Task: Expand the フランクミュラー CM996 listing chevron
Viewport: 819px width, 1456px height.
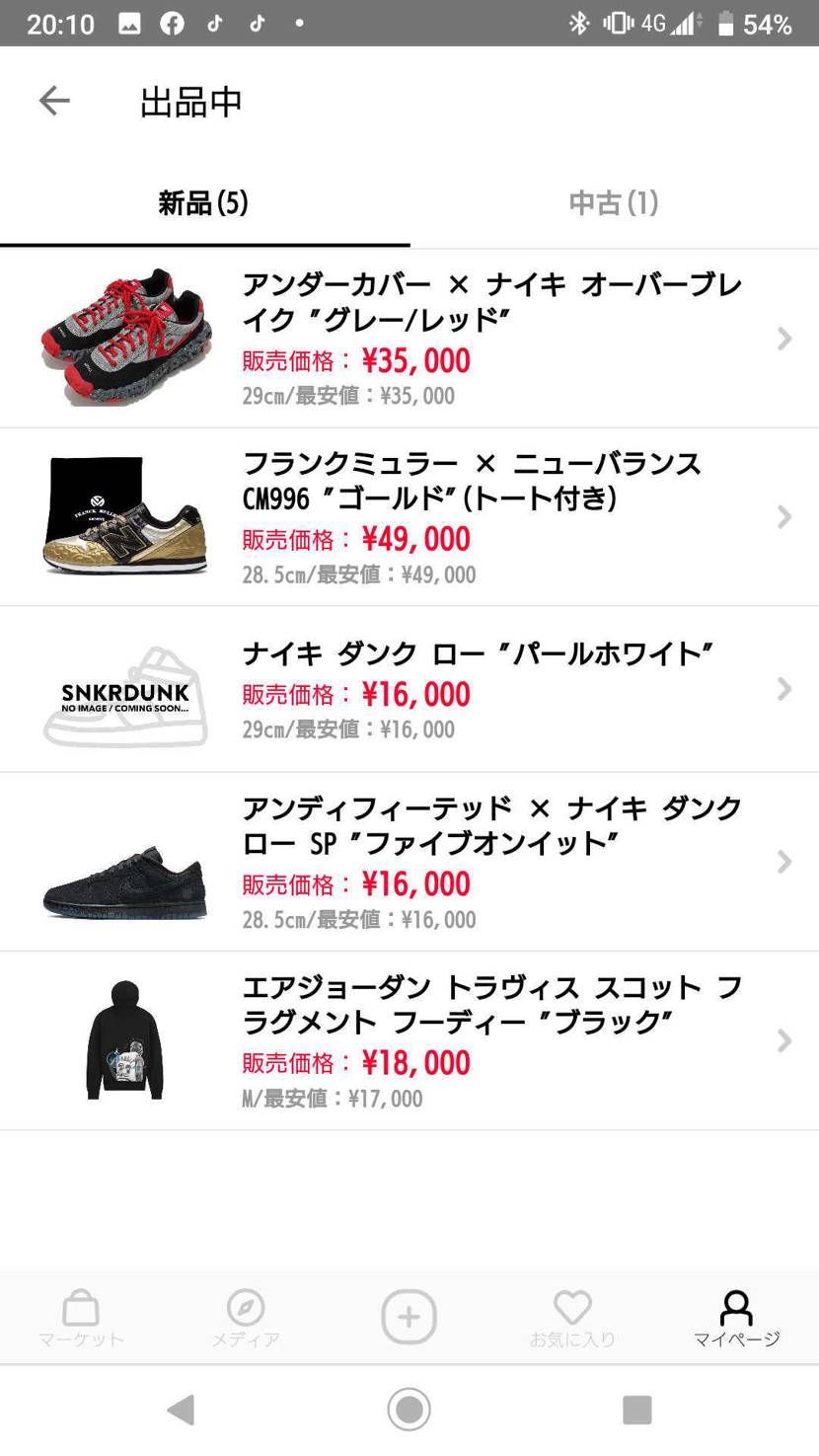Action: coord(784,516)
